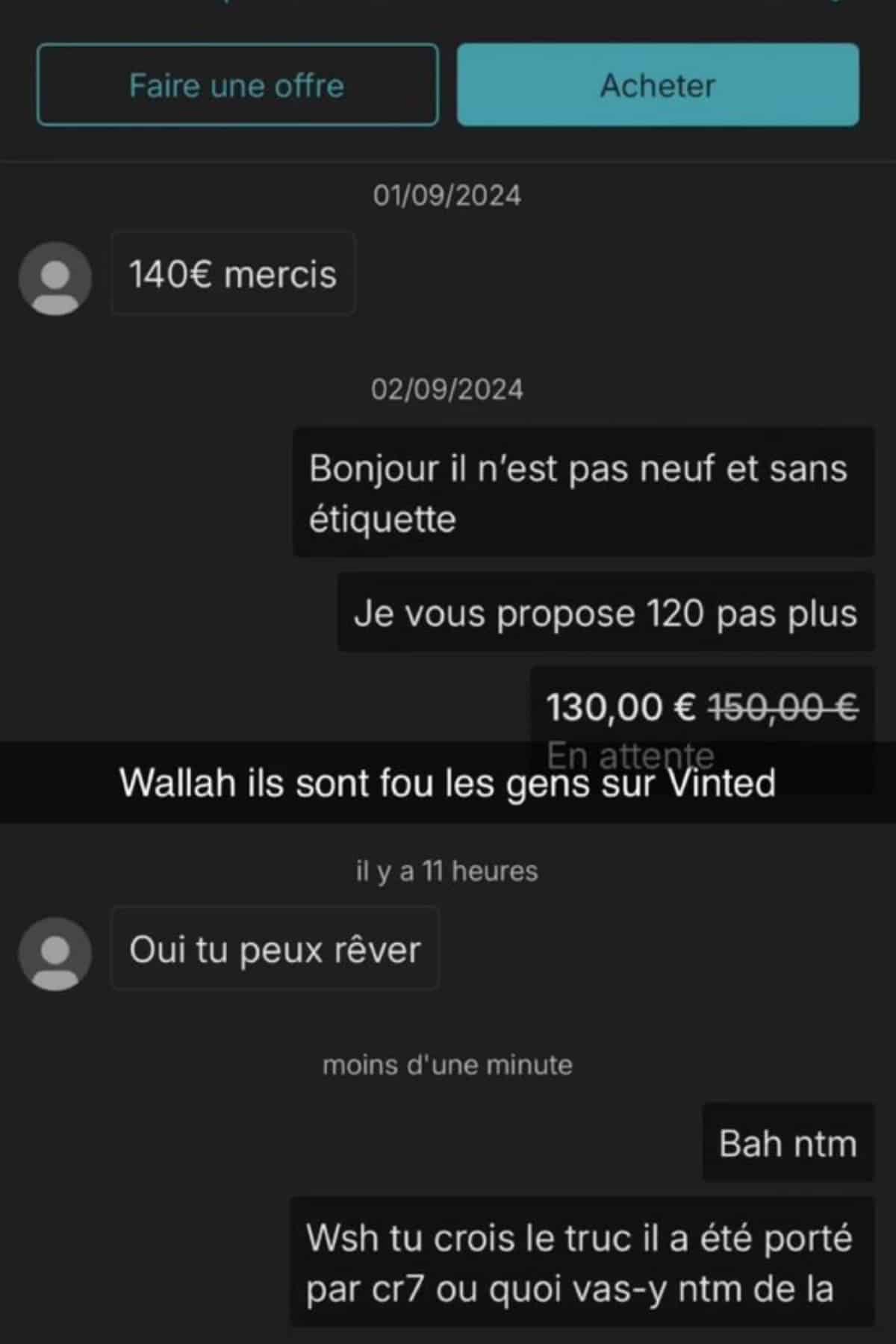Buy the item with Acheter

[x=658, y=85]
